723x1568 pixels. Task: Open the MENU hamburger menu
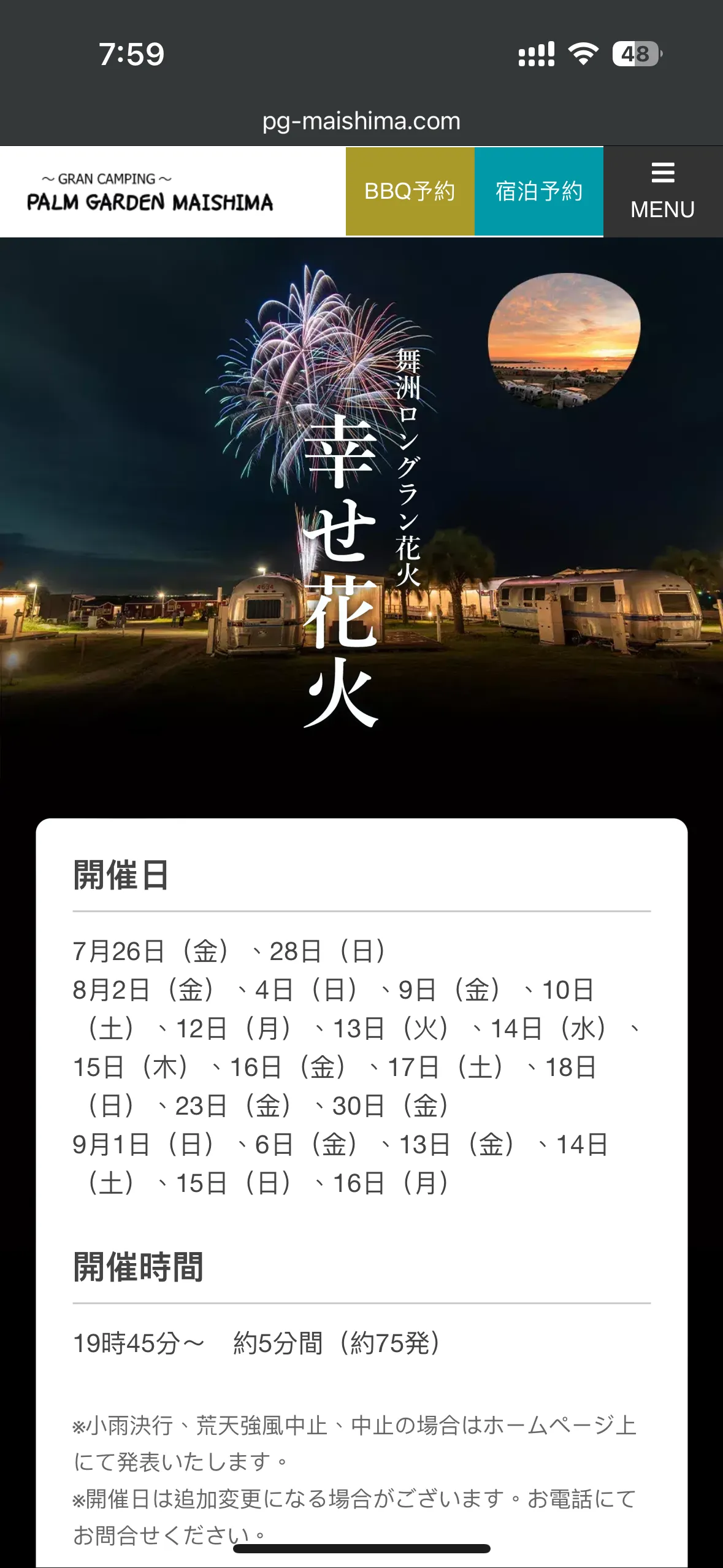(x=662, y=191)
